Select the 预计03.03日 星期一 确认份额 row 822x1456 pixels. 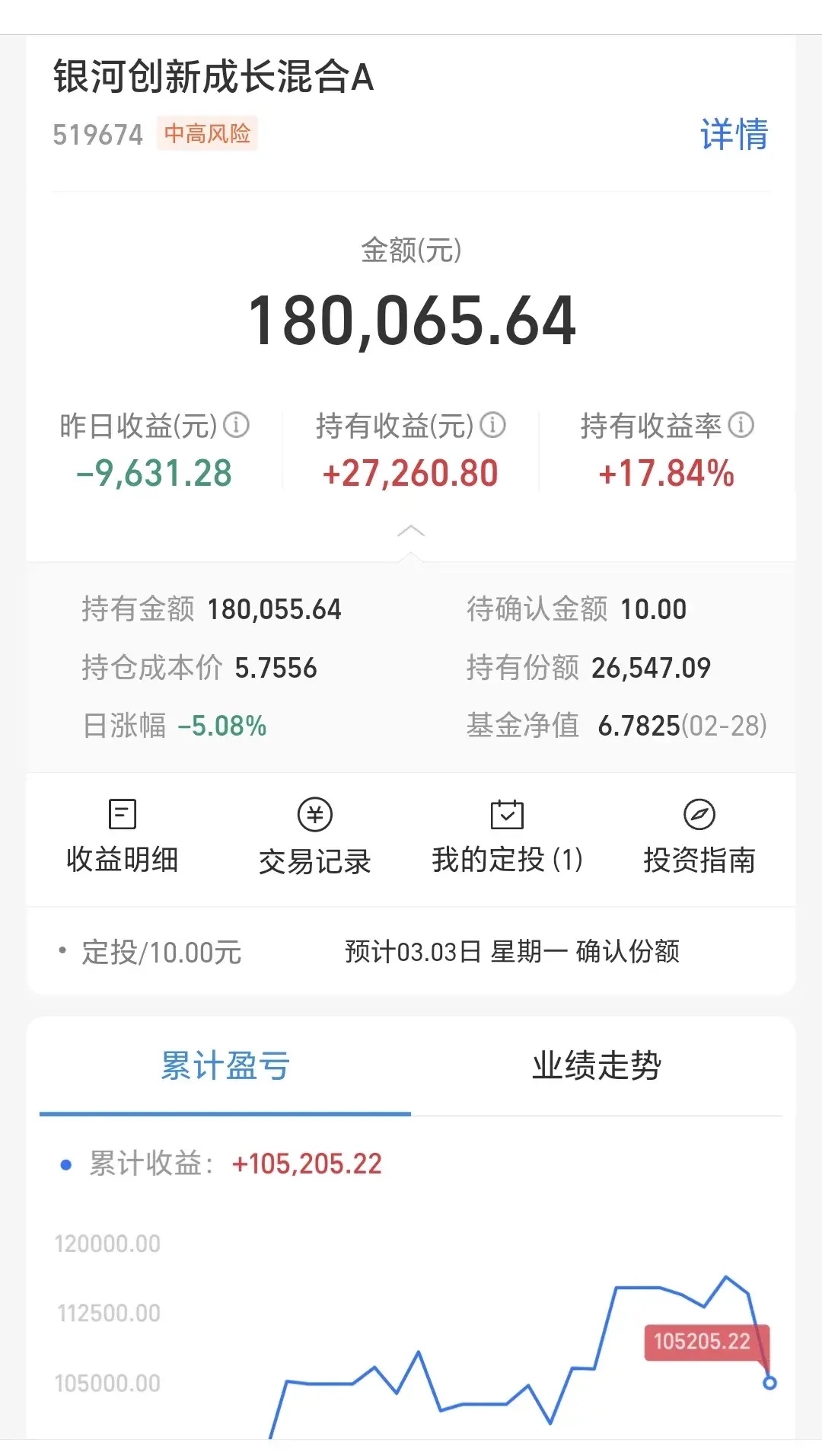point(514,952)
